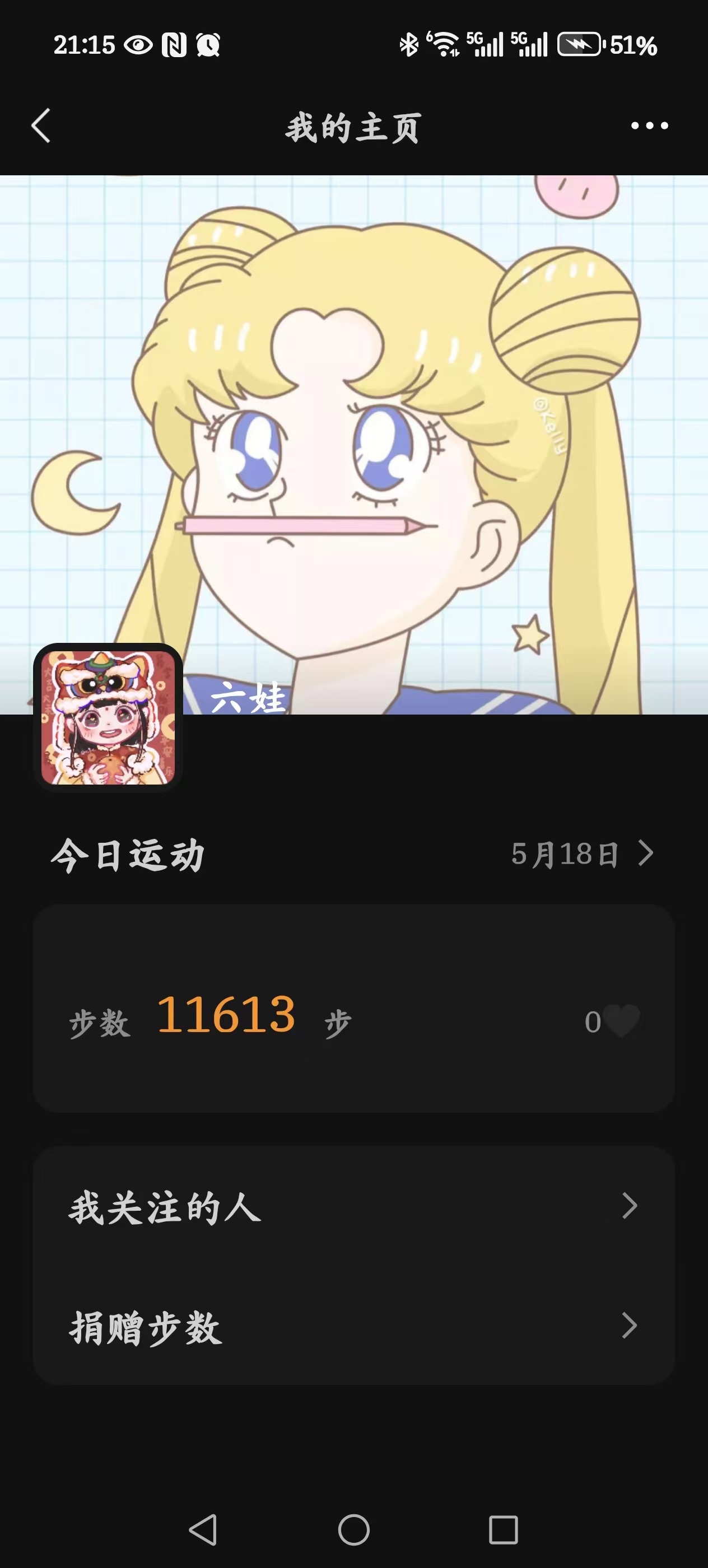
Task: Open the 我关注的人 row
Action: [x=353, y=1206]
